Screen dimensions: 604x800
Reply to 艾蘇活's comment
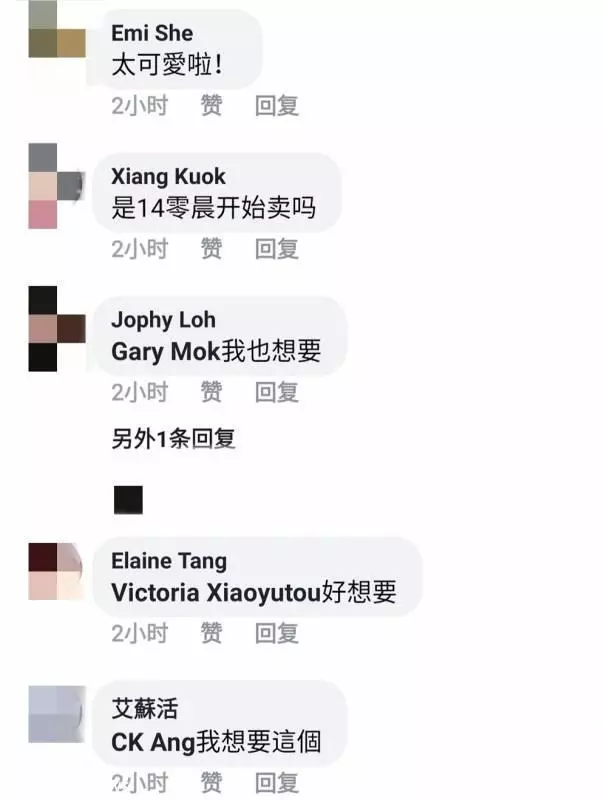(277, 781)
